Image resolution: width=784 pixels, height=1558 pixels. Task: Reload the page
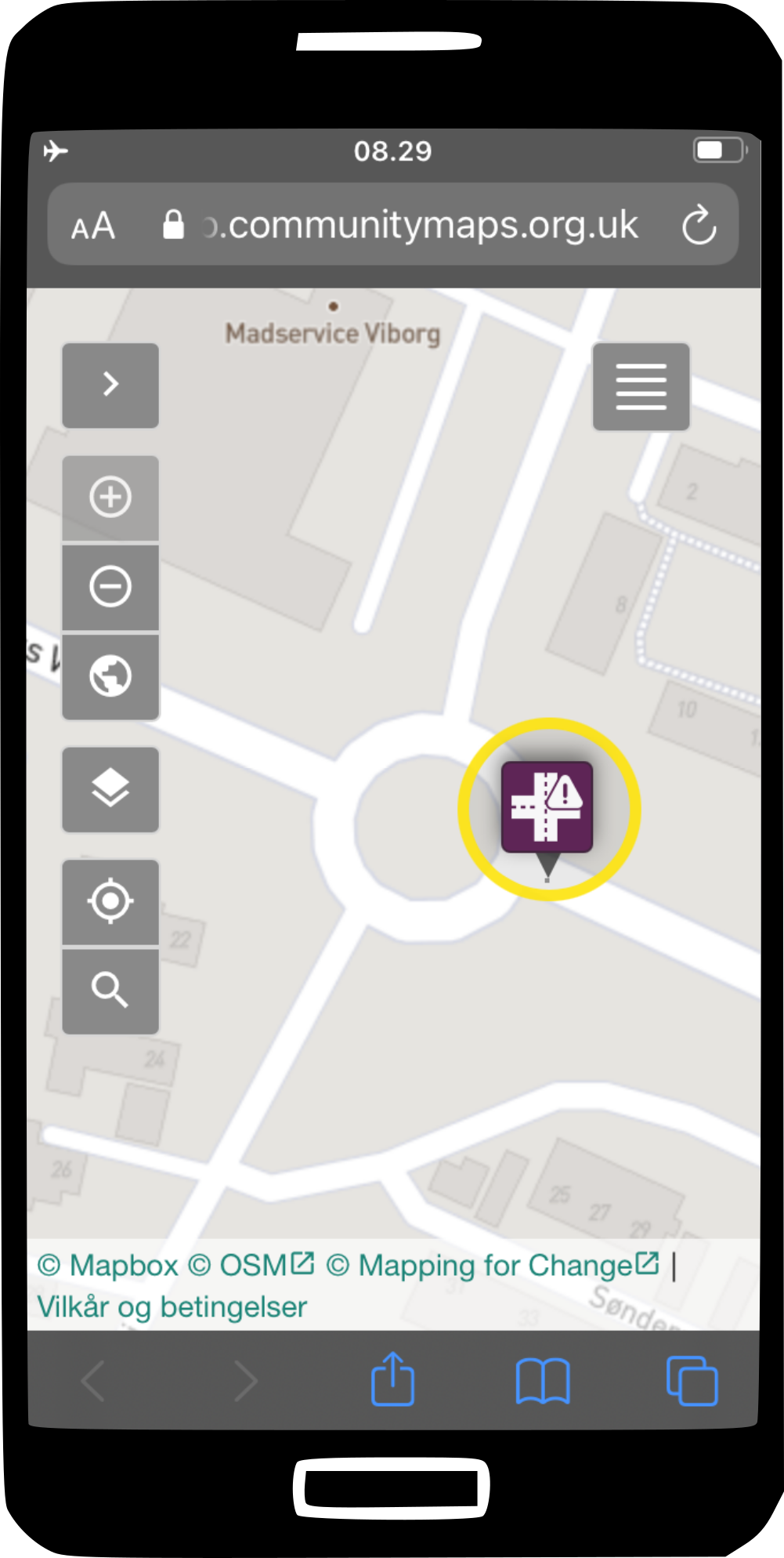click(698, 226)
